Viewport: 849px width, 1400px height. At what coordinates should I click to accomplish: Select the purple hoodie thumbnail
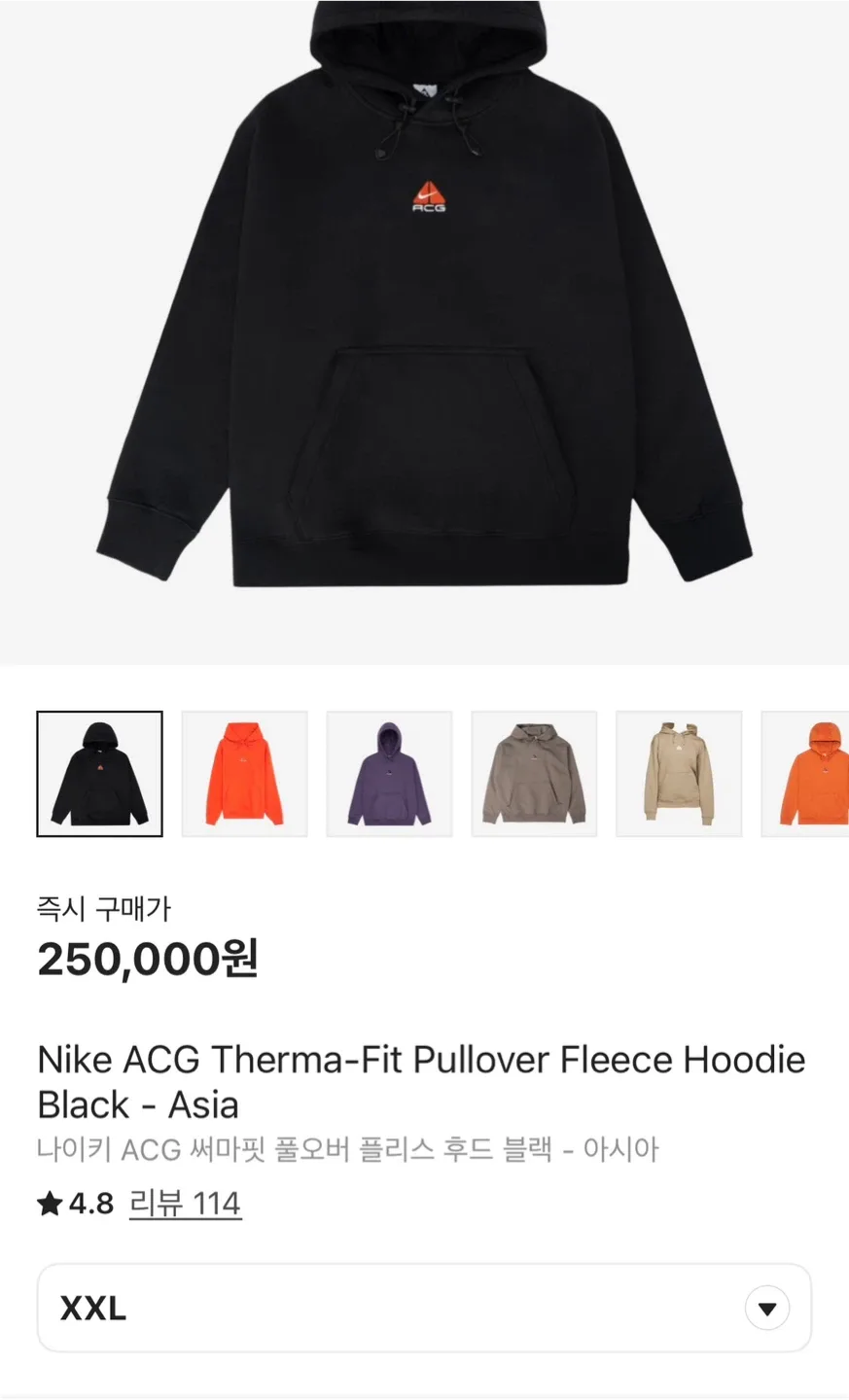click(x=389, y=774)
